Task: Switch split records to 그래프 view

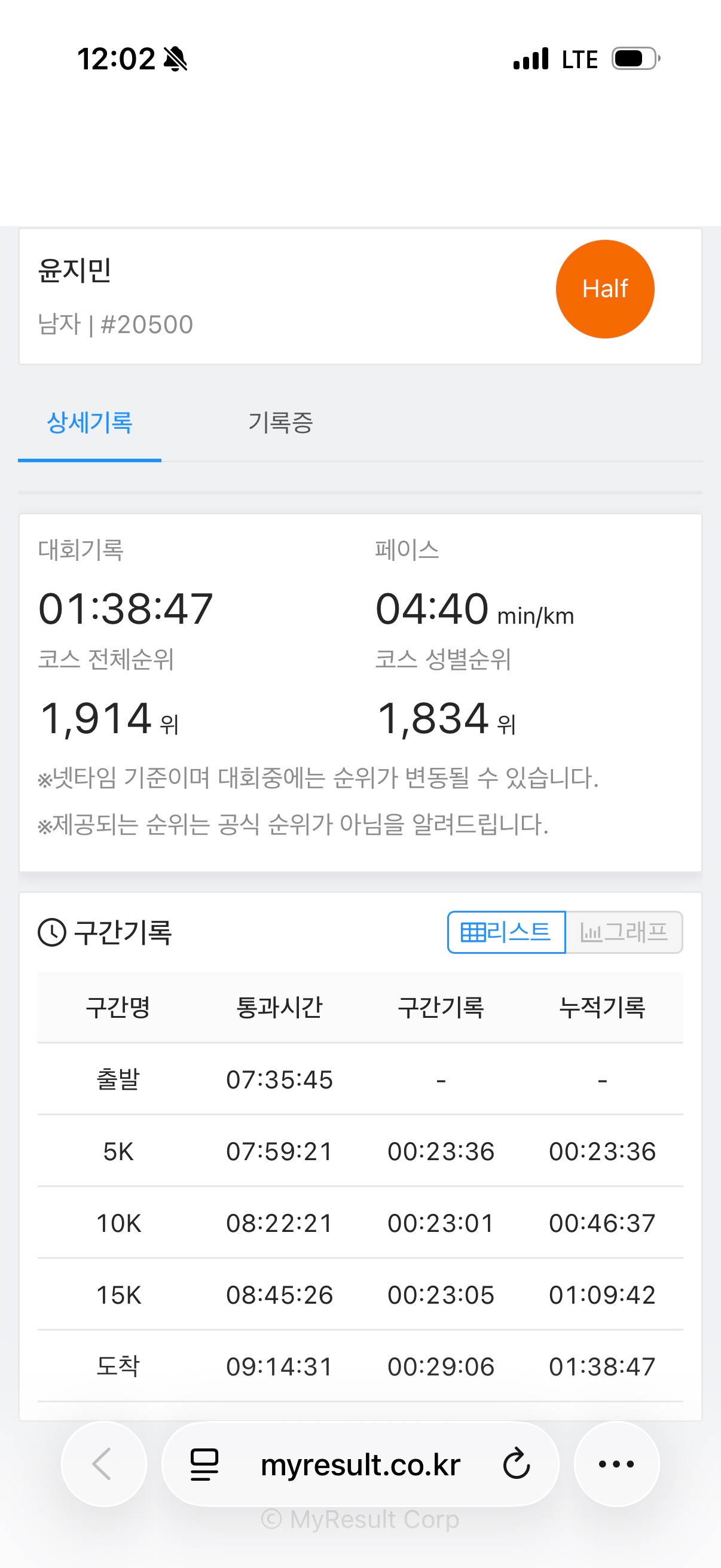Action: click(624, 932)
